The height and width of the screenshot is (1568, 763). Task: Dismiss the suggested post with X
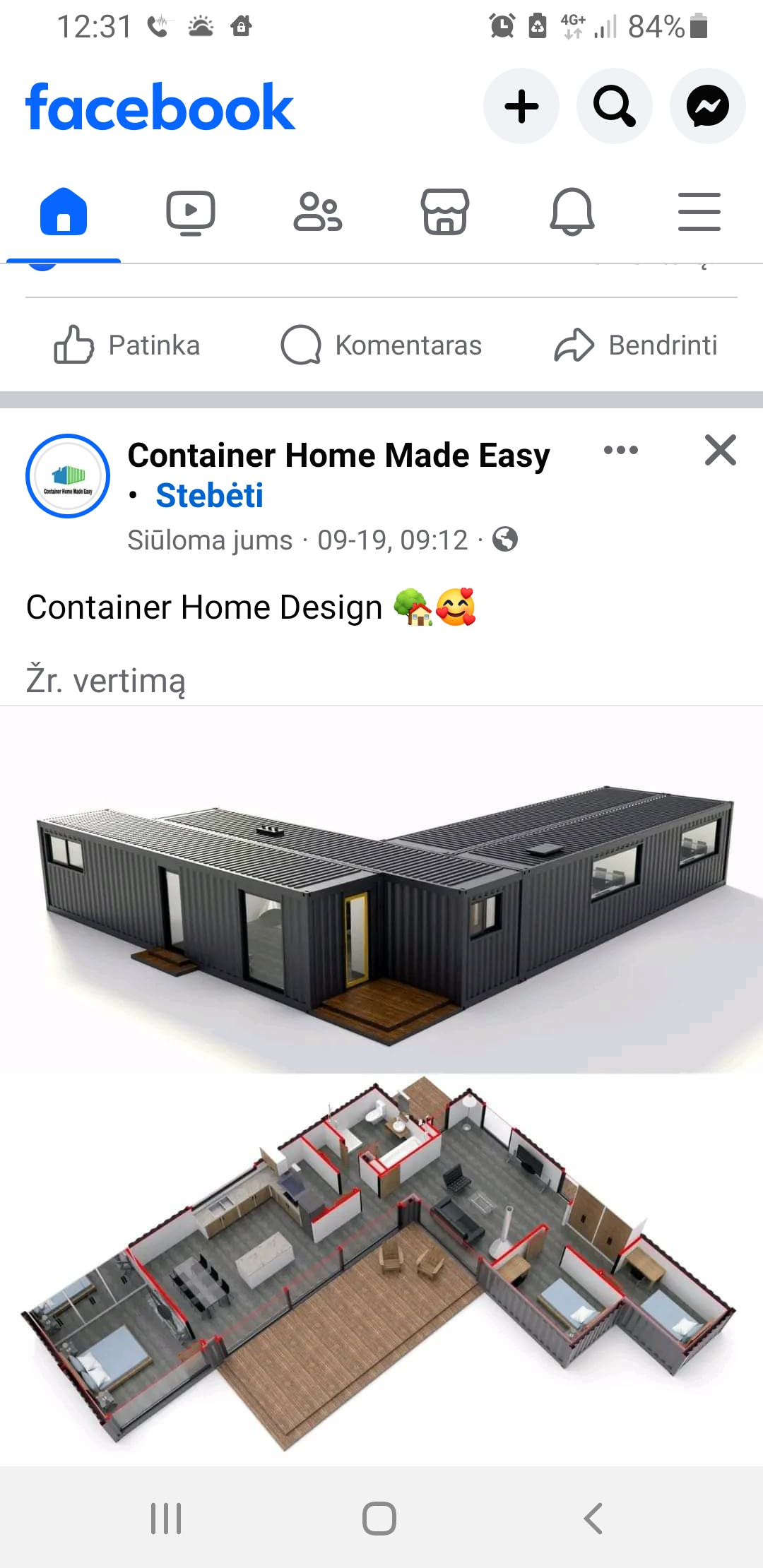[721, 450]
